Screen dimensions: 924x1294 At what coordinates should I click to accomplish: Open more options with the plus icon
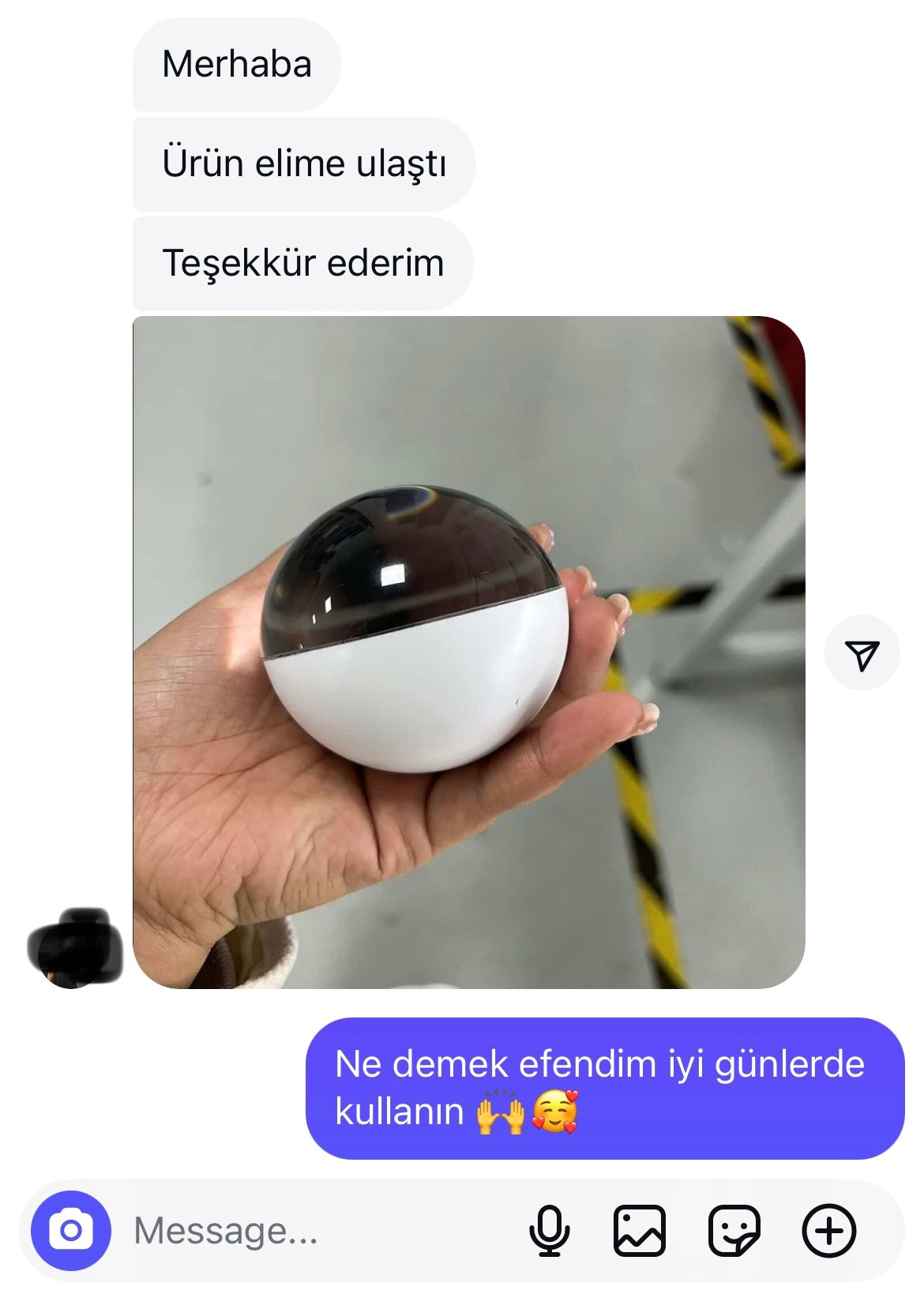[x=828, y=1230]
